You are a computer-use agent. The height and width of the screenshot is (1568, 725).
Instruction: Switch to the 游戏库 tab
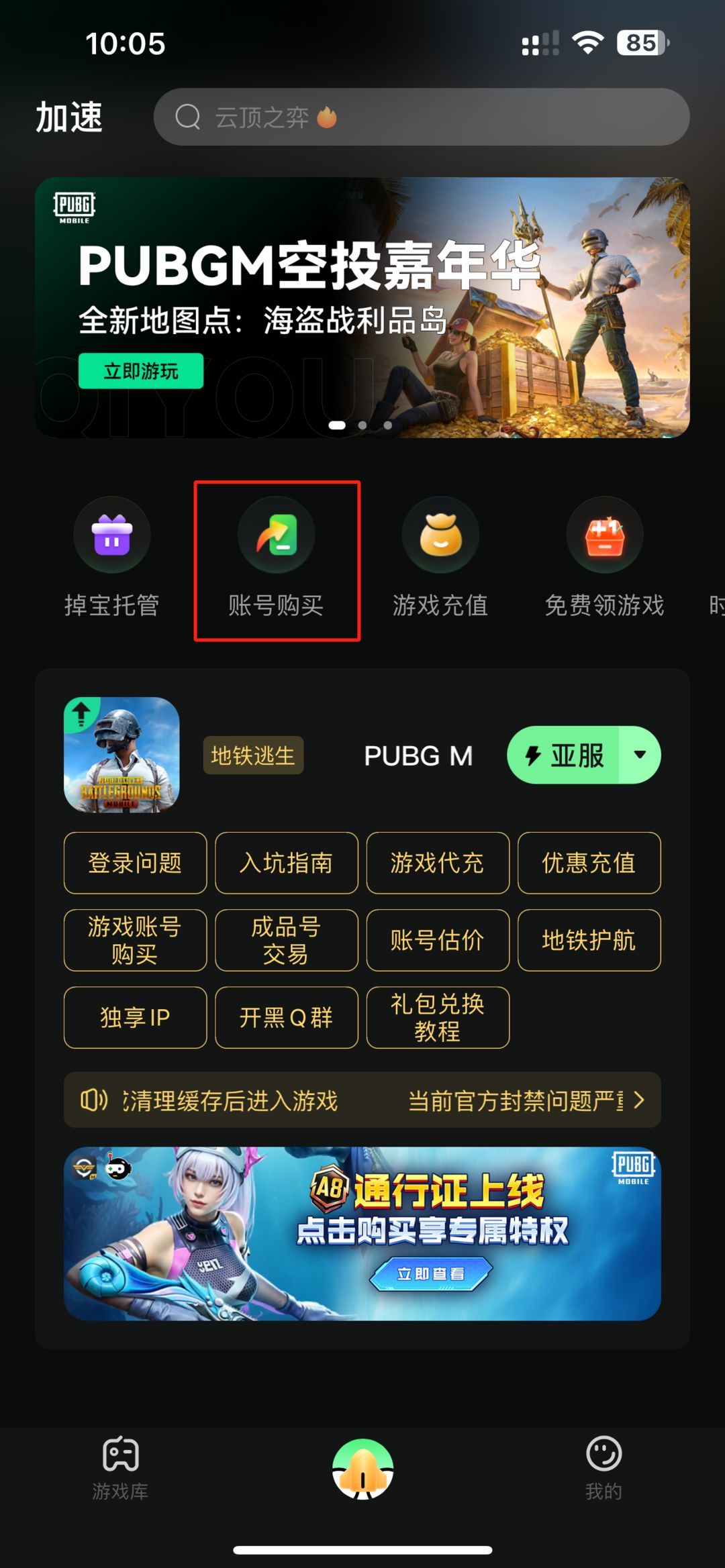pos(120,1468)
